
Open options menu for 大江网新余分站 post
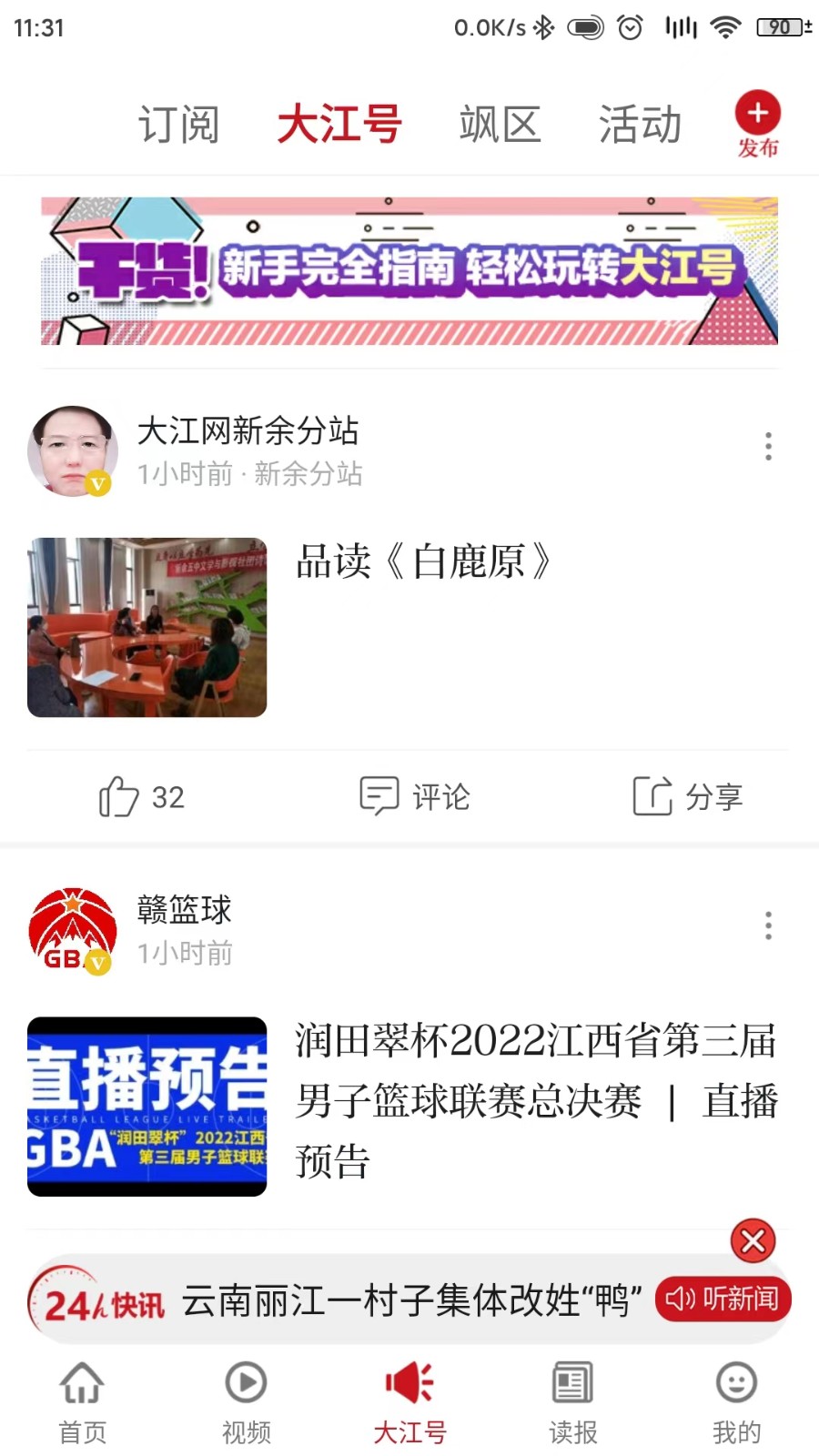(x=768, y=446)
